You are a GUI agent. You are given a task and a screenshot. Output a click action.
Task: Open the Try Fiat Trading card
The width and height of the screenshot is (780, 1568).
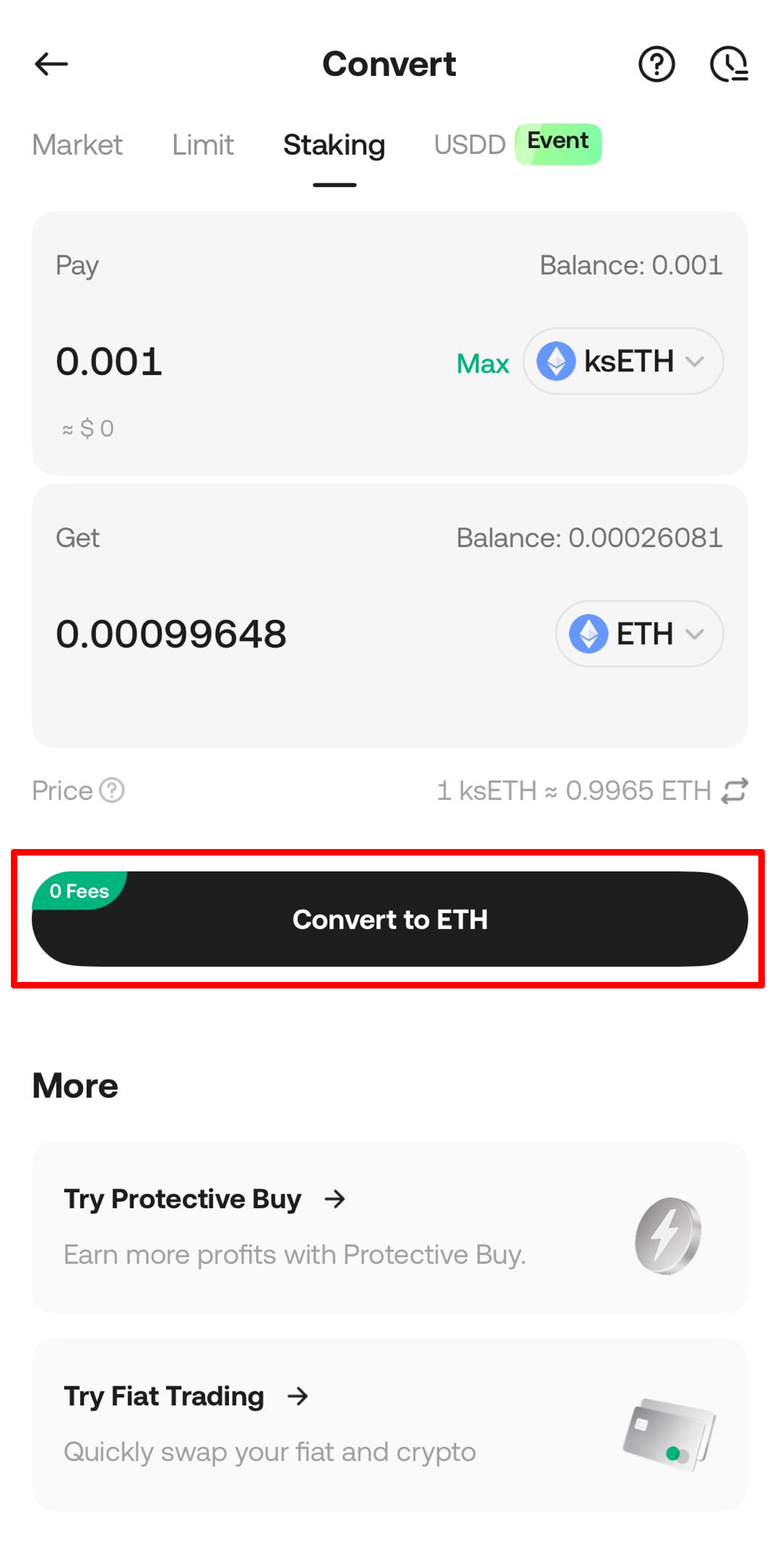coord(390,1423)
